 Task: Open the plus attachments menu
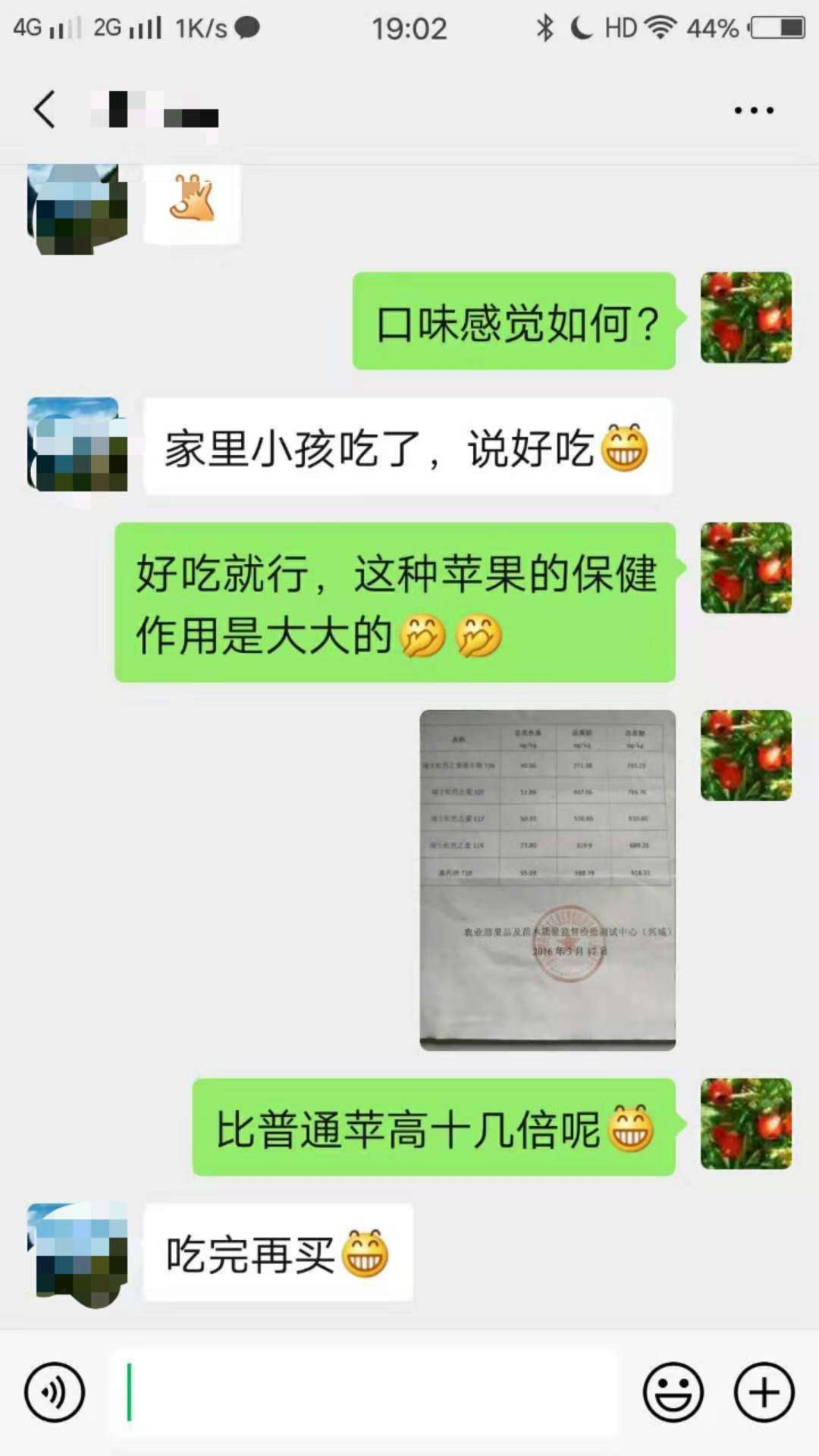click(x=764, y=1392)
